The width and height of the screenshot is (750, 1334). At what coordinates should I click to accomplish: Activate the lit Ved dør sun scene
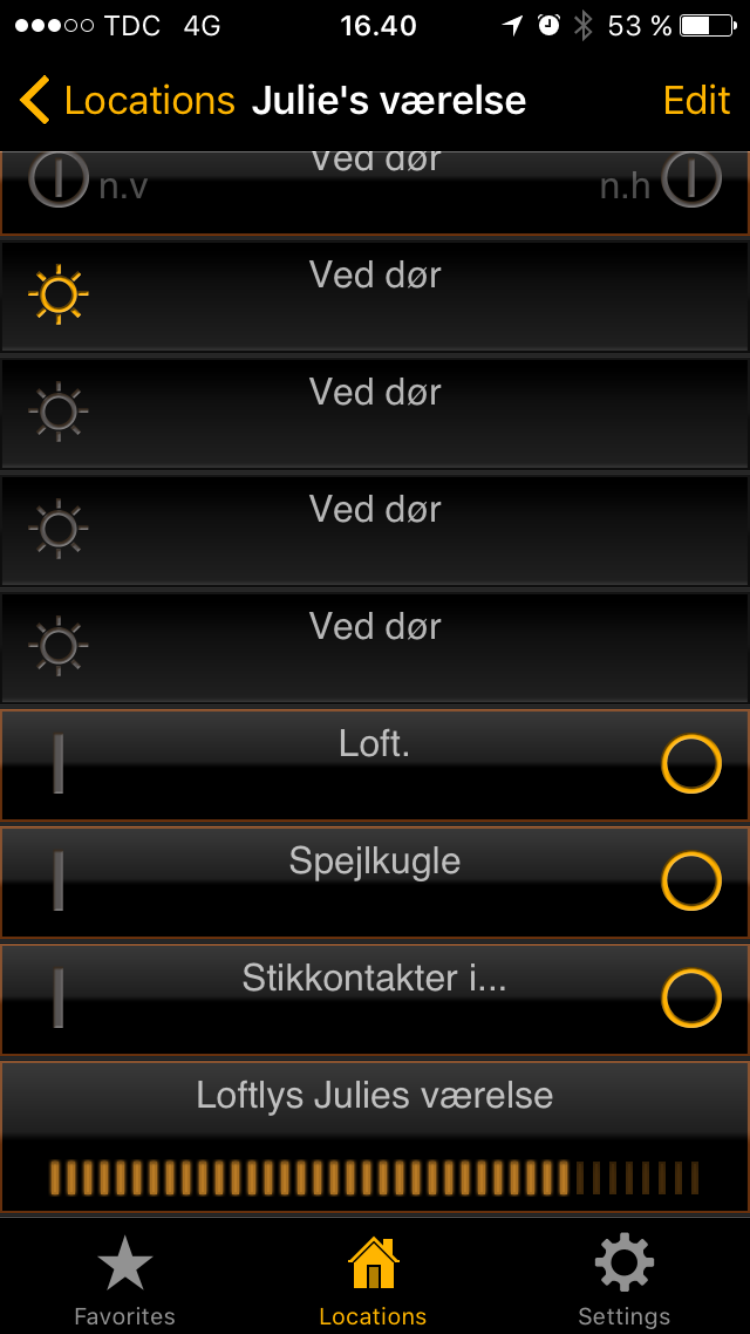click(58, 294)
